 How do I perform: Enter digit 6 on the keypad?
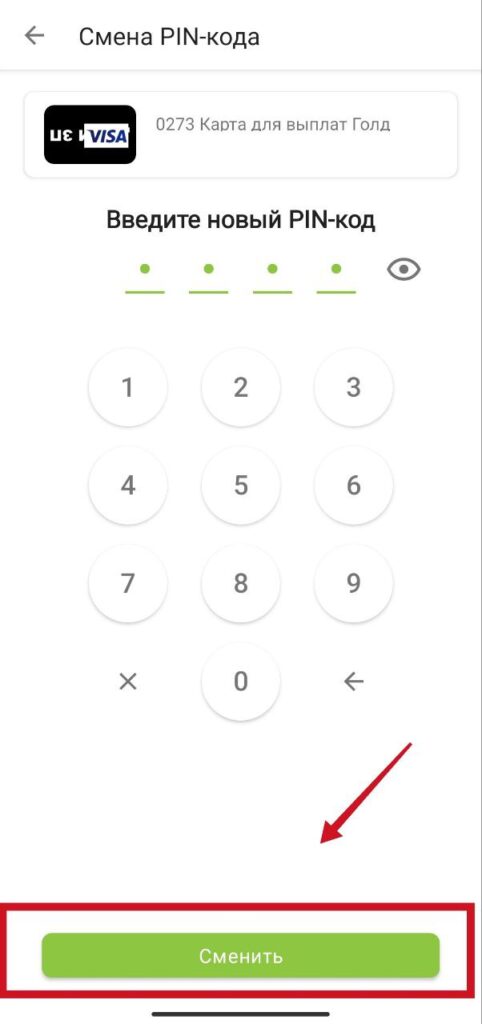click(353, 485)
